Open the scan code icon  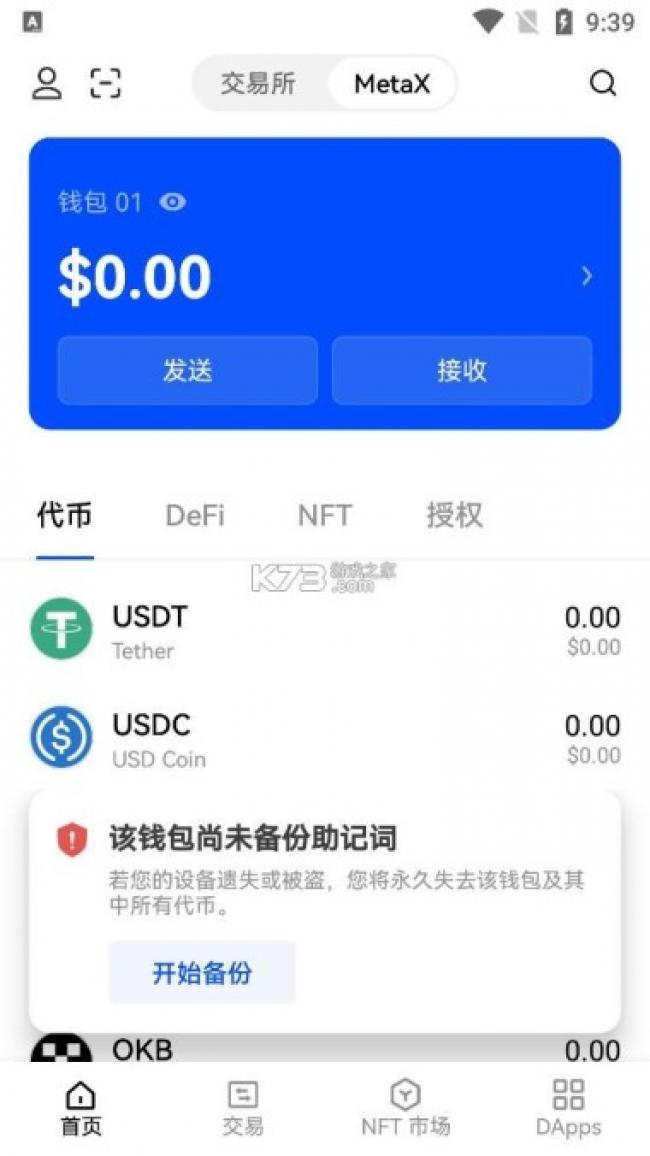pos(105,83)
